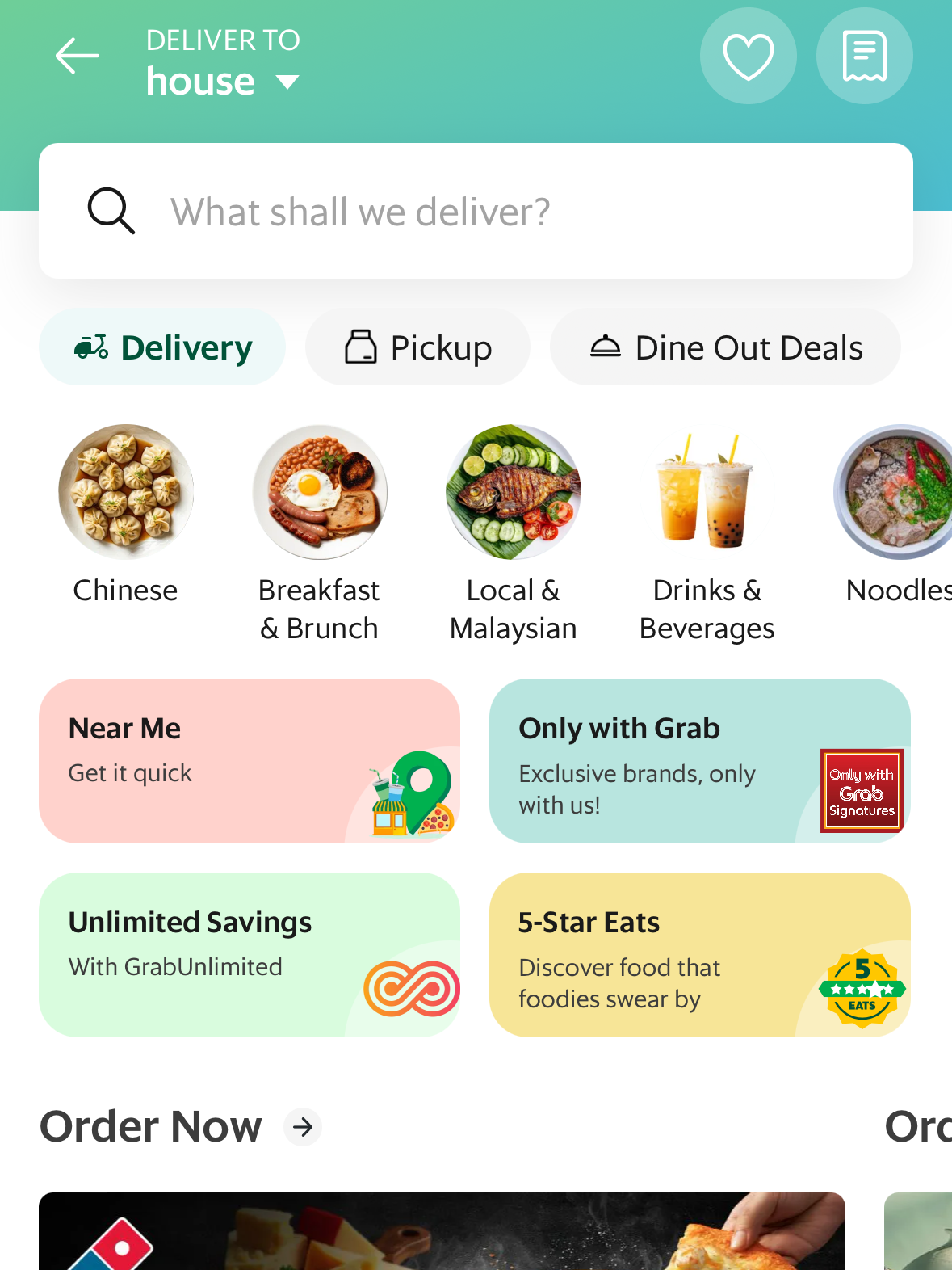This screenshot has width=952, height=1270.
Task: View Unlimited Savings with GrabUnlimited
Action: (x=250, y=955)
